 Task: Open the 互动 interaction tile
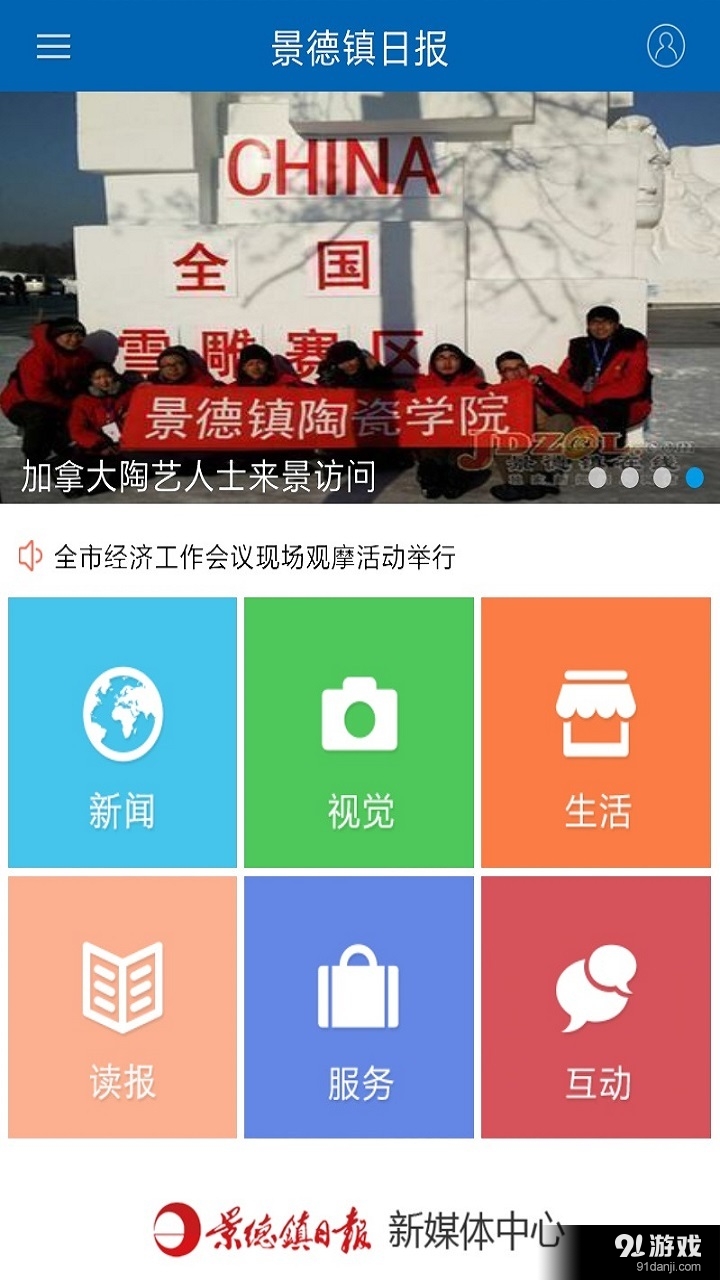(x=596, y=1008)
